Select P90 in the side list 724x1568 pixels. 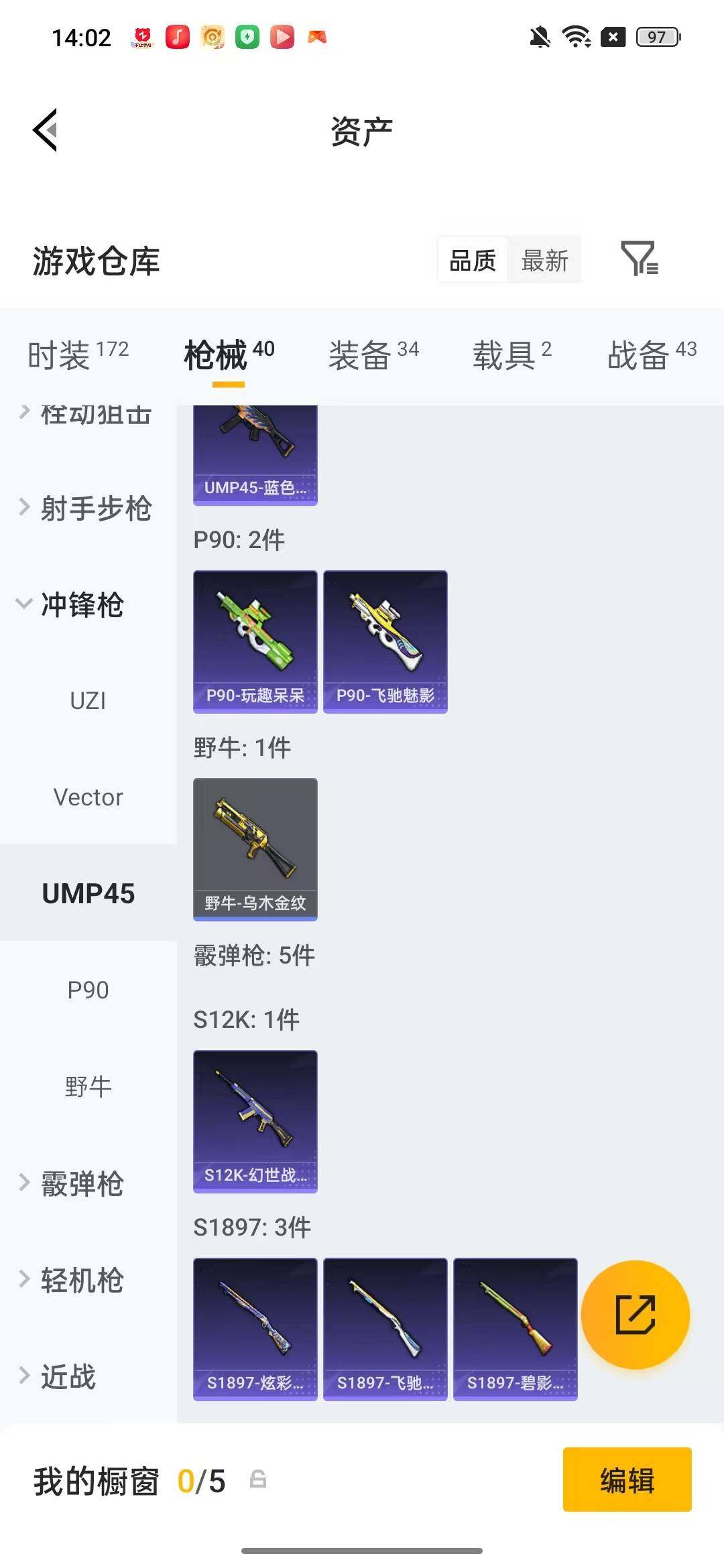pyautogui.click(x=88, y=990)
